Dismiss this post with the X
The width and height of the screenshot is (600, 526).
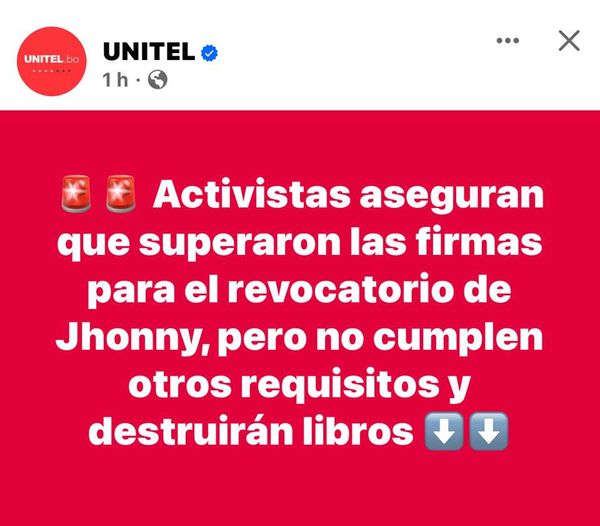point(568,41)
